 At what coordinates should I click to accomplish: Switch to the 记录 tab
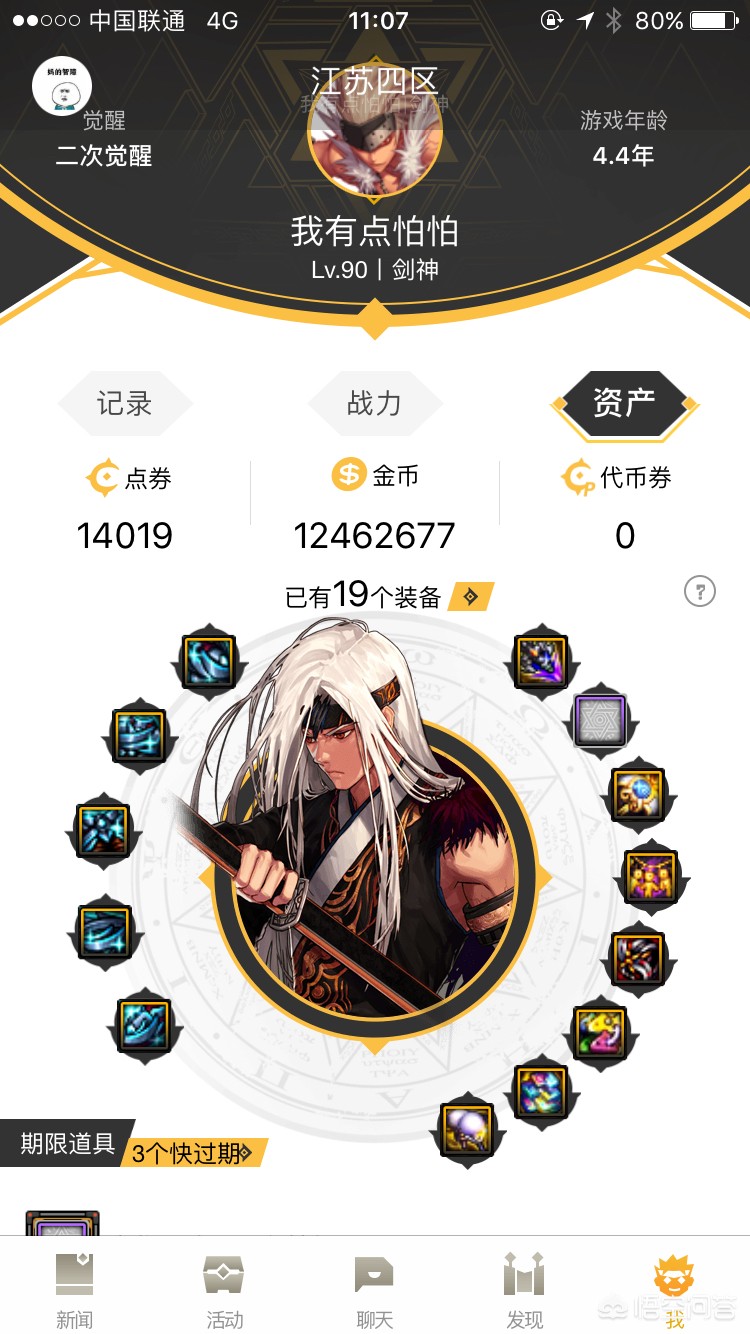coord(124,403)
